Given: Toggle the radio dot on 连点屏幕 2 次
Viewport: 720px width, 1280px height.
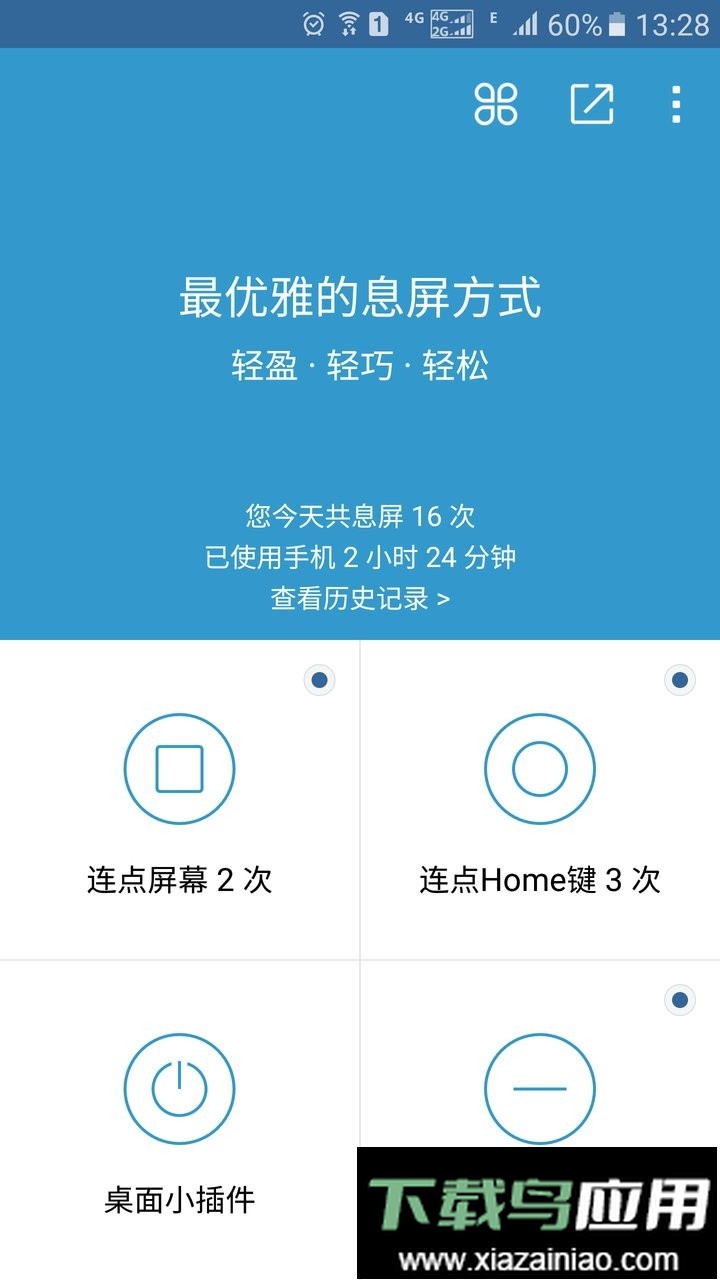Looking at the screenshot, I should point(319,681).
